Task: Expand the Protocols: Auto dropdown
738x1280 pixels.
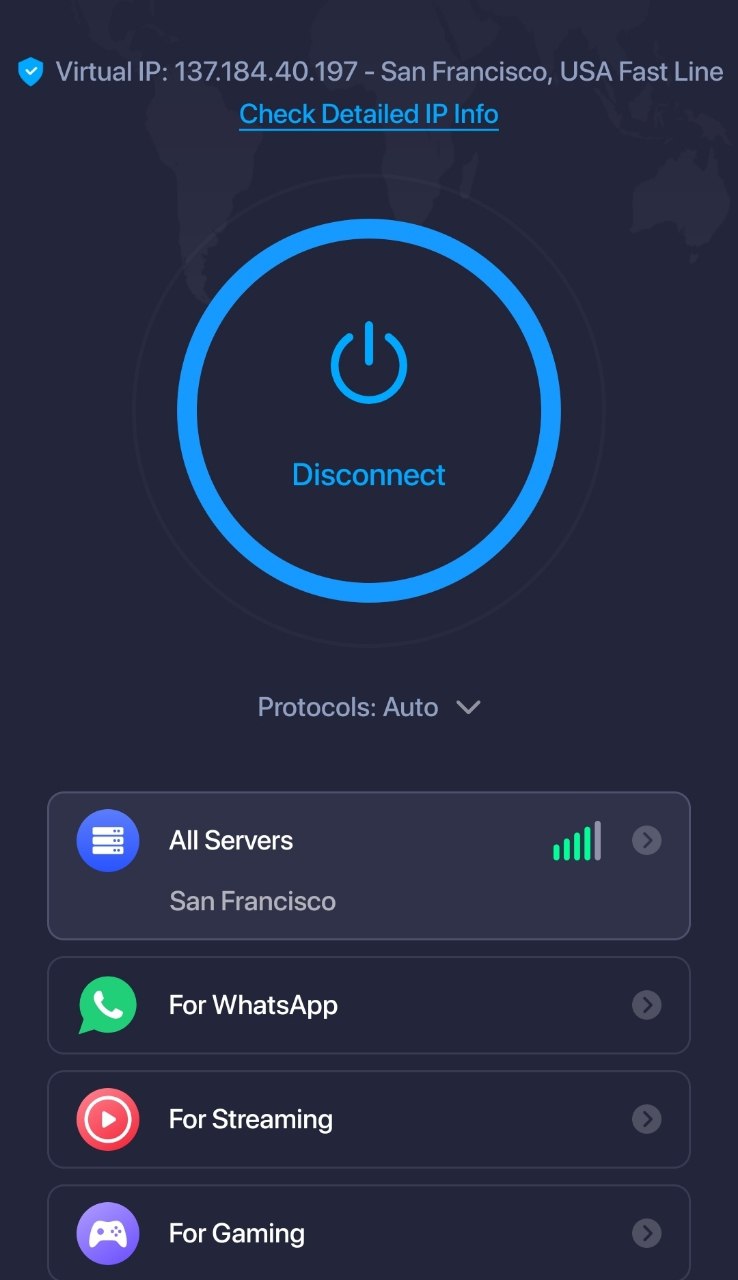Action: coord(368,707)
